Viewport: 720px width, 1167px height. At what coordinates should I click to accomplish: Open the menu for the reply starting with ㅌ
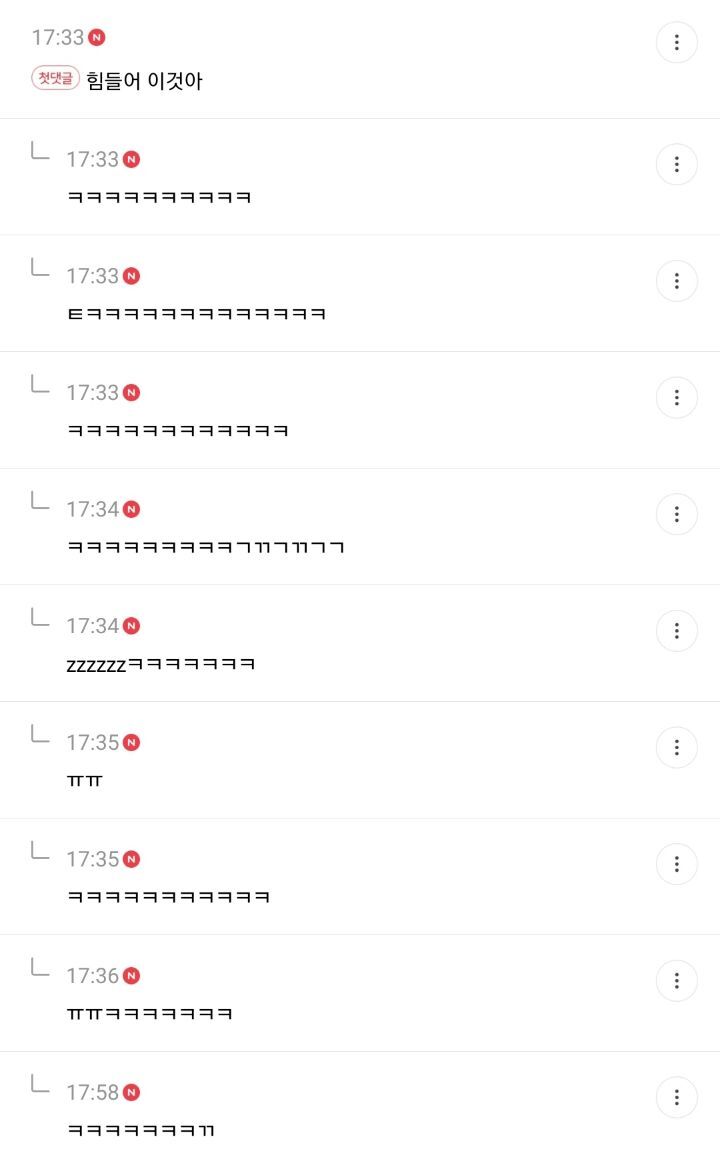click(677, 281)
